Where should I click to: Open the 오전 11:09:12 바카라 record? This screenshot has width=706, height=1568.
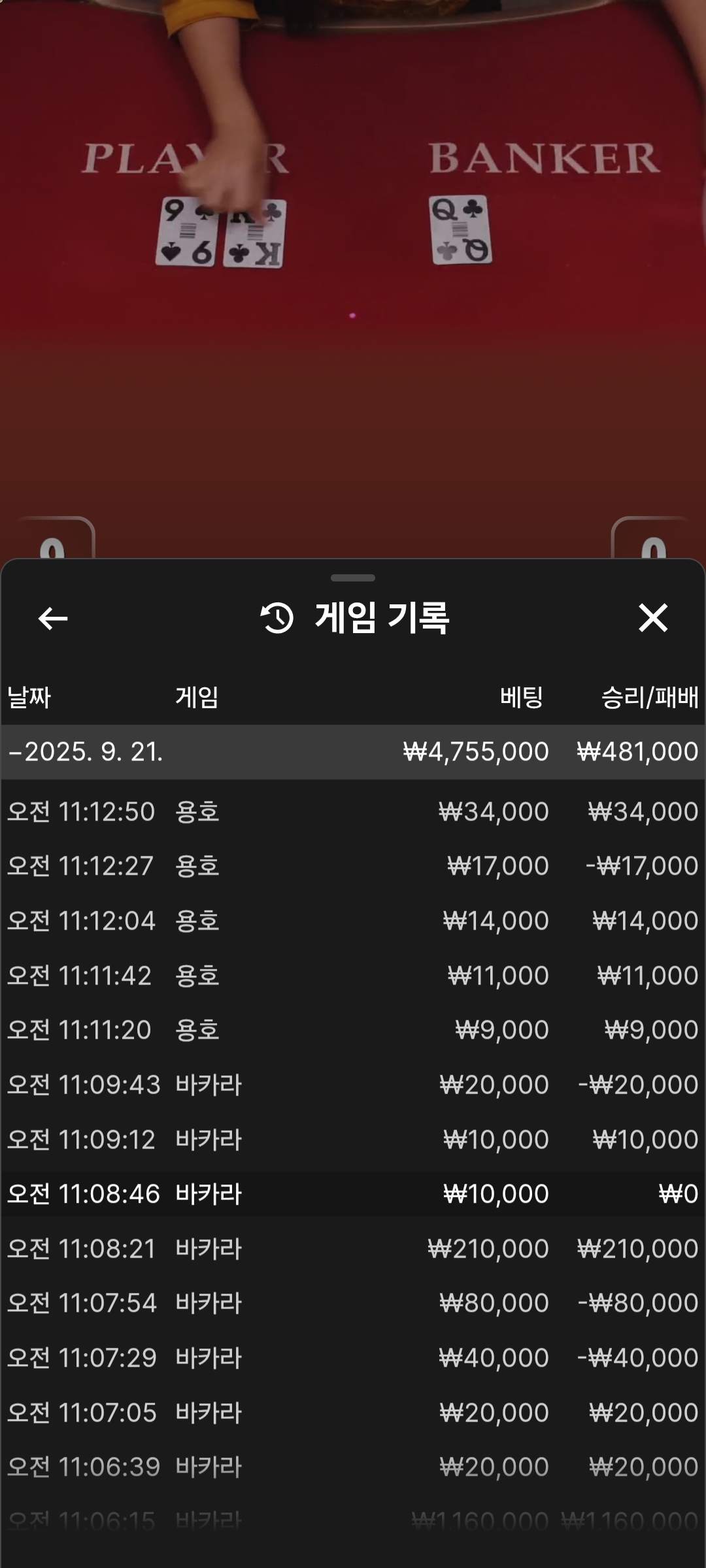tap(353, 1140)
